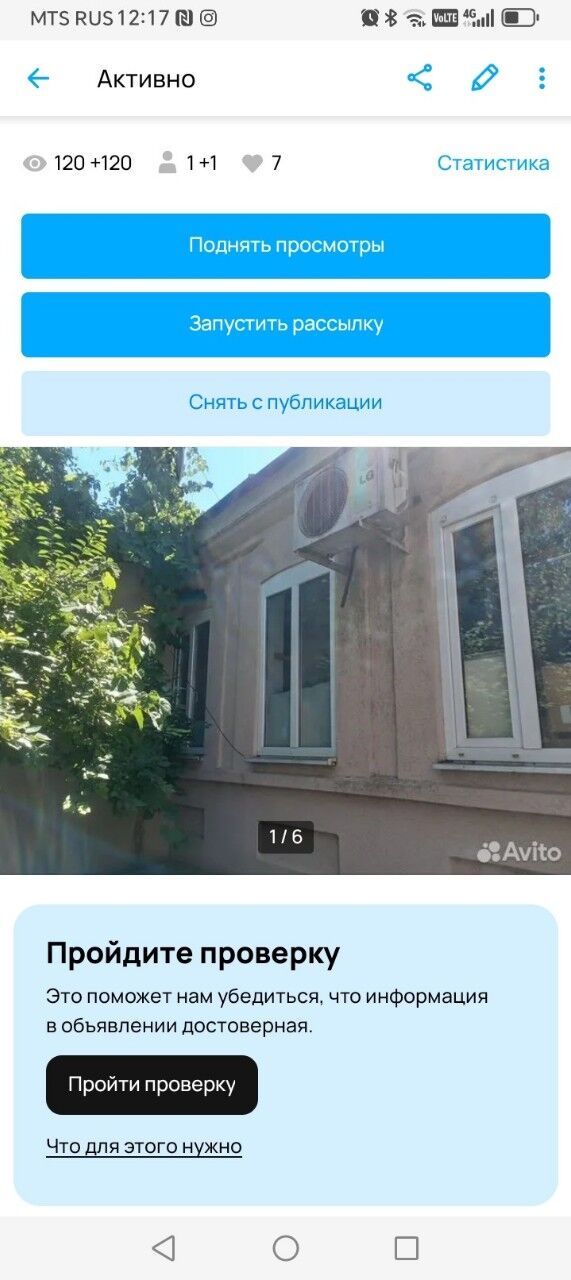Share this listing
Screen dimensions: 571x1280
[x=420, y=78]
